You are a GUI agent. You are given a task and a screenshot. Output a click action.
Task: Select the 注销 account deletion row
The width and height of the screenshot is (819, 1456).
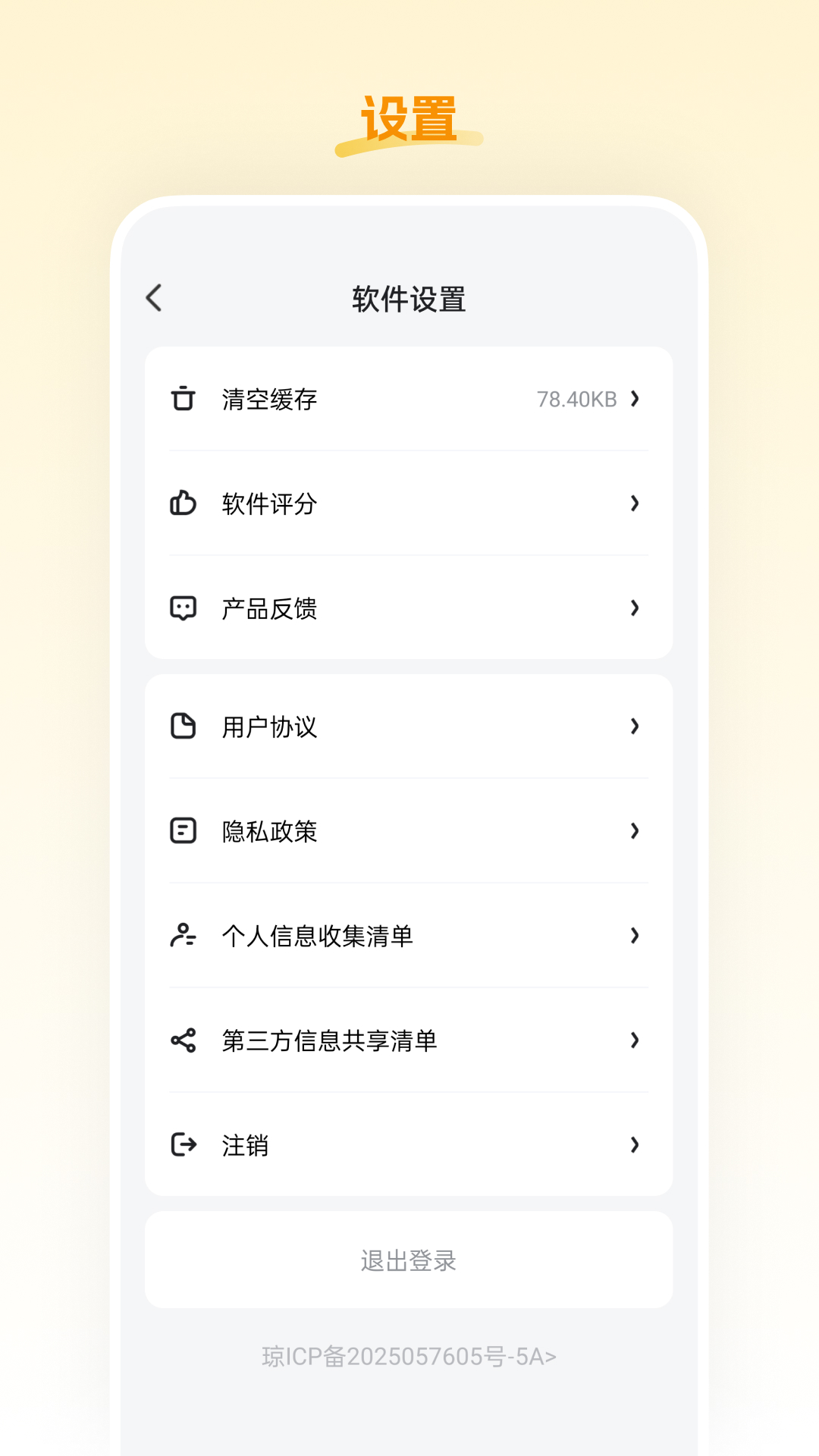point(409,1145)
